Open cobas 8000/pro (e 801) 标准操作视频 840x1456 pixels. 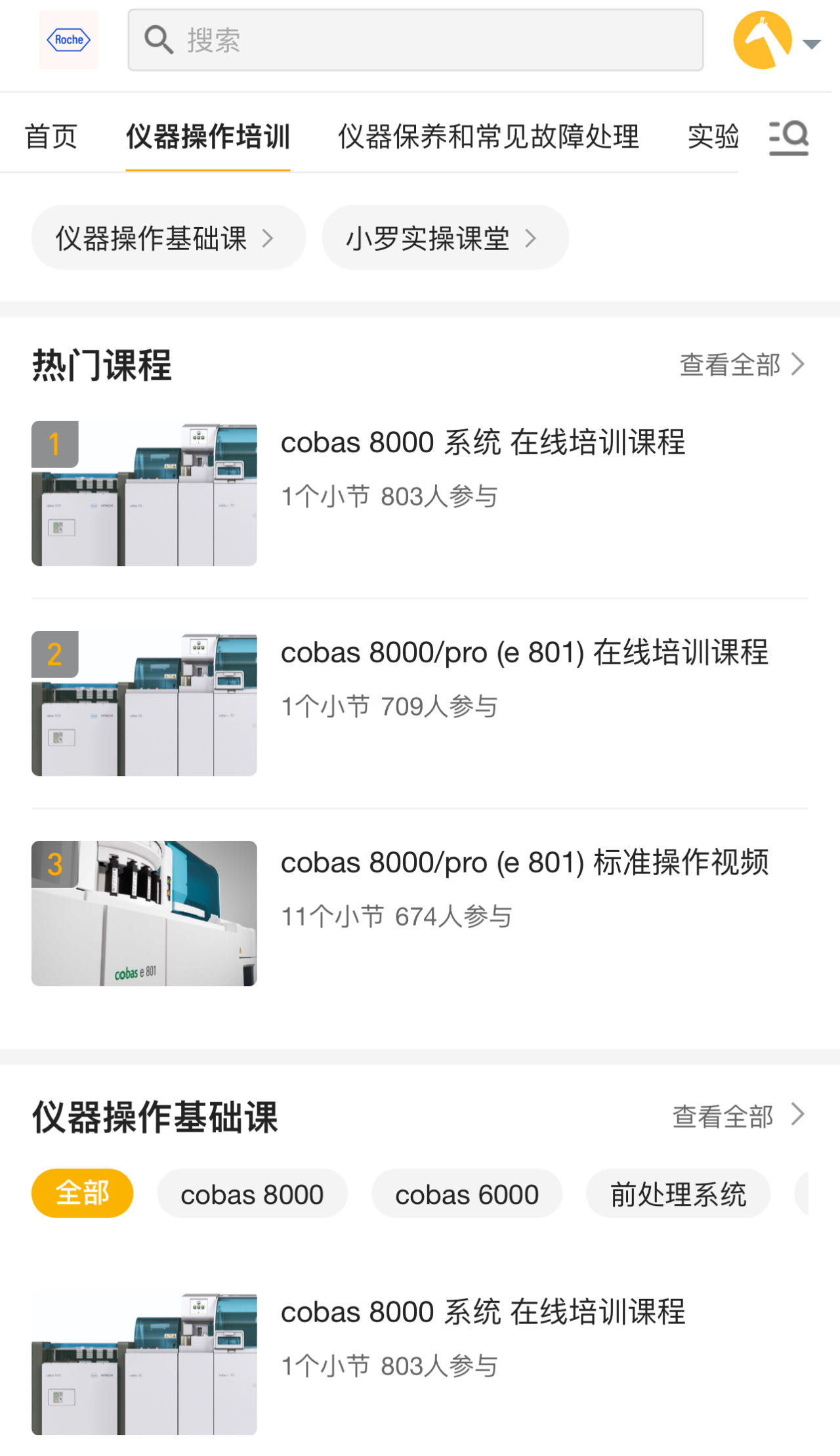pos(524,863)
